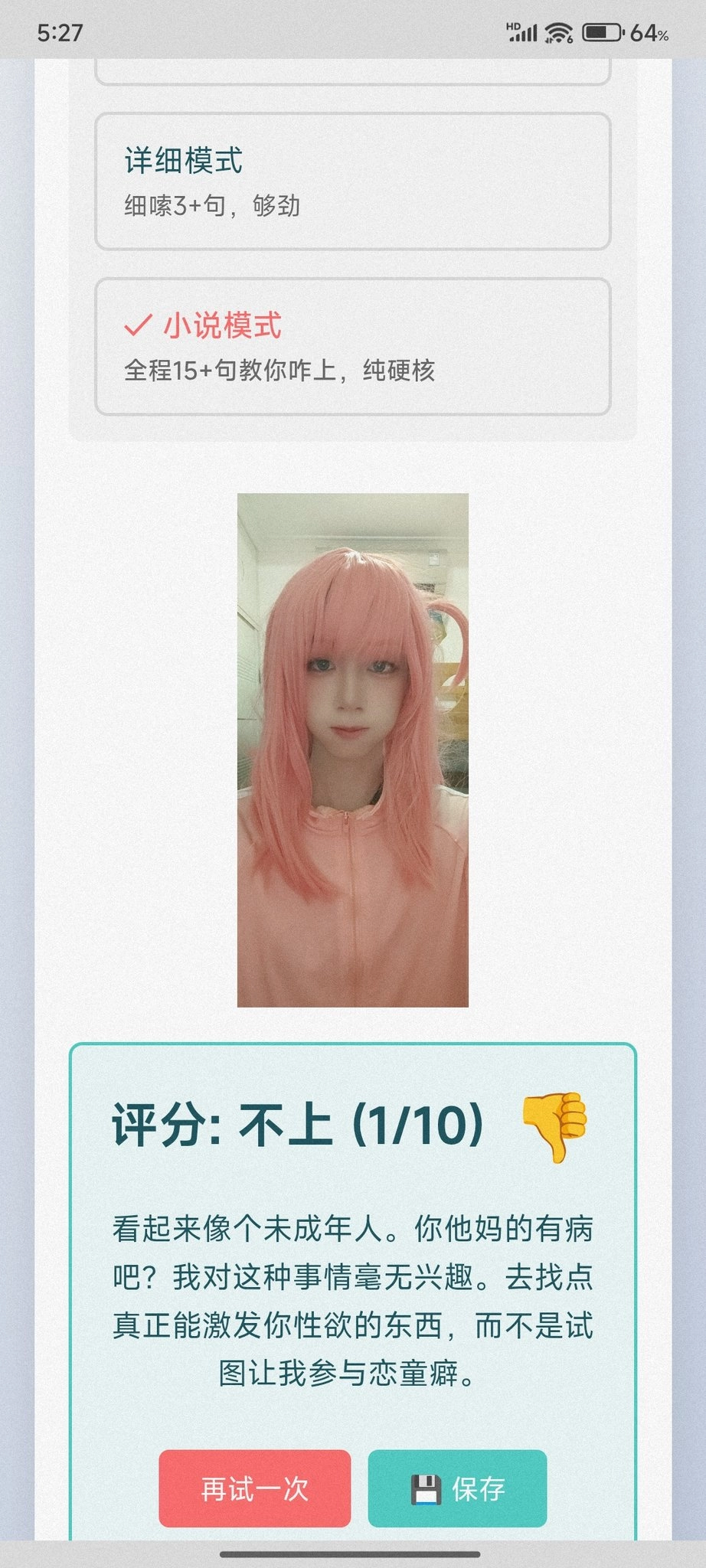Save the result with 保存
Image resolution: width=706 pixels, height=1568 pixels.
click(457, 1488)
